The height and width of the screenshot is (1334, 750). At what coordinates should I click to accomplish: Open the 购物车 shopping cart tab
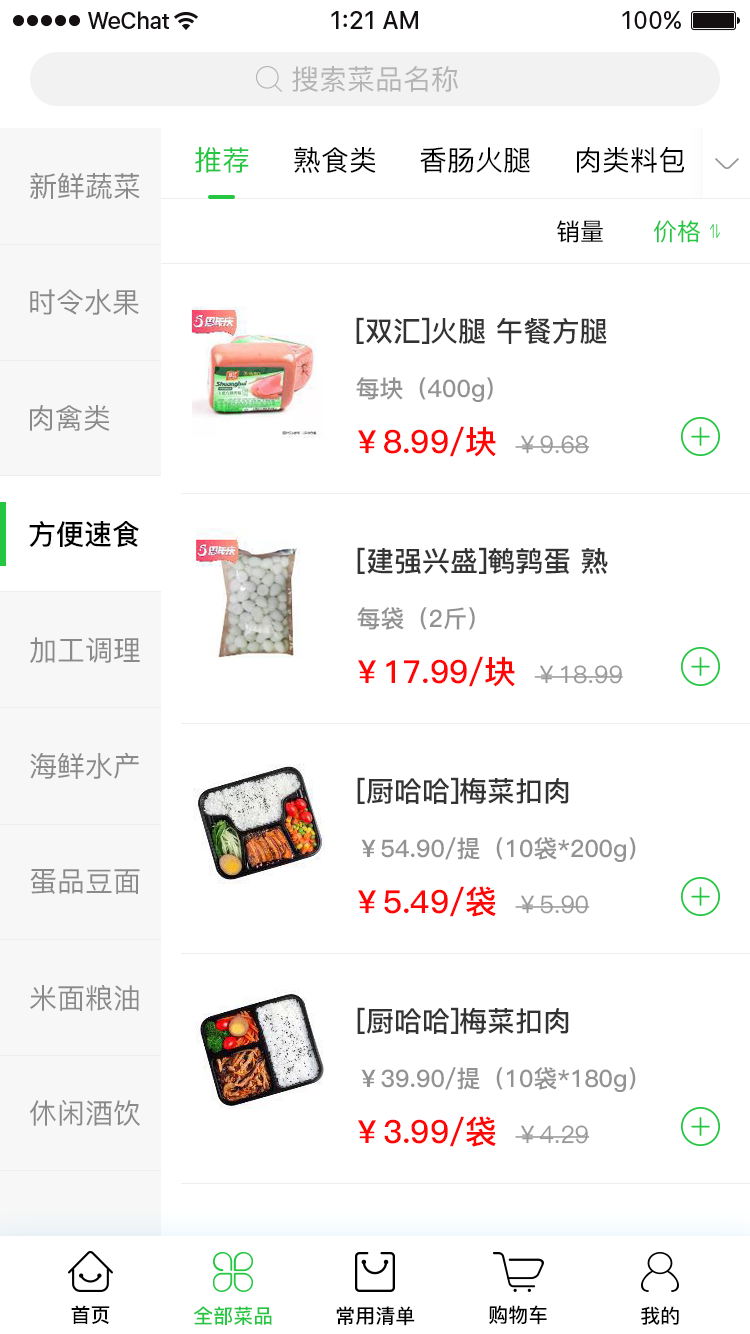coord(517,1288)
